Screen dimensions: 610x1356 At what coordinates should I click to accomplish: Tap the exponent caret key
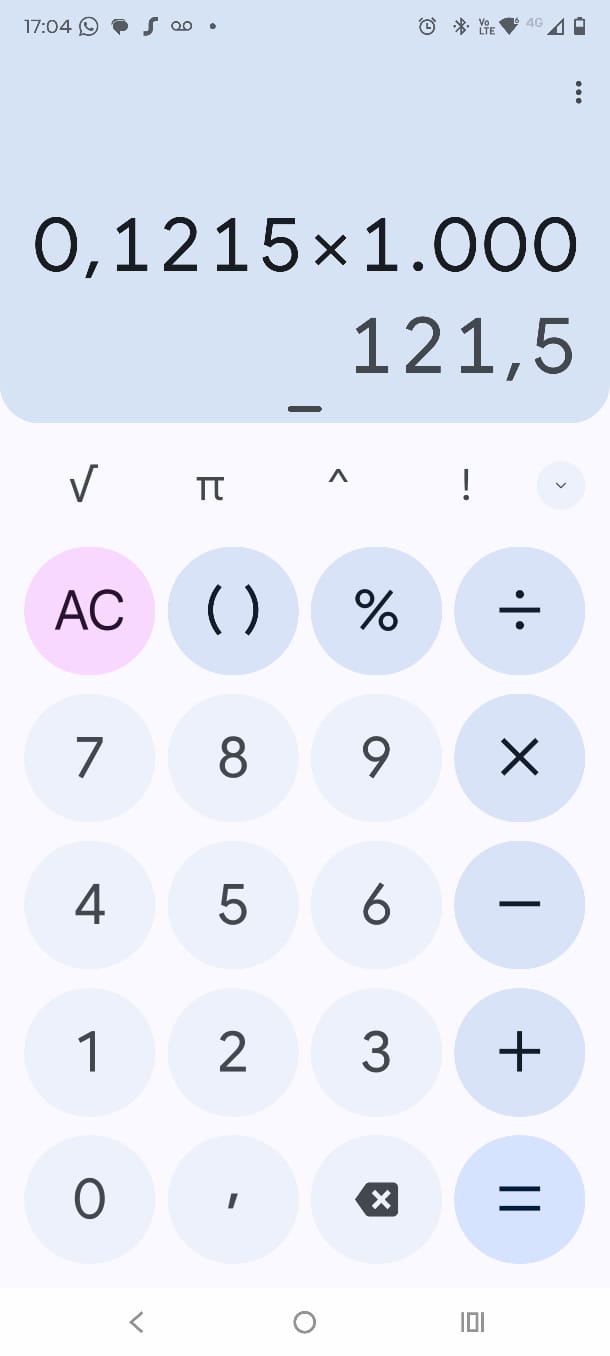pyautogui.click(x=338, y=486)
